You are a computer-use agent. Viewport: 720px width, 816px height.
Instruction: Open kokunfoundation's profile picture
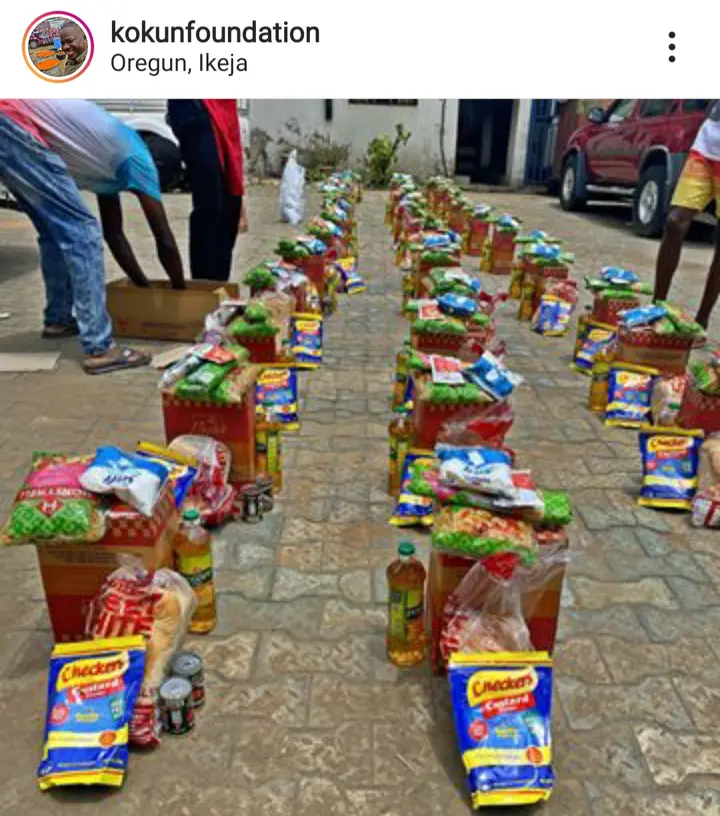tap(58, 47)
